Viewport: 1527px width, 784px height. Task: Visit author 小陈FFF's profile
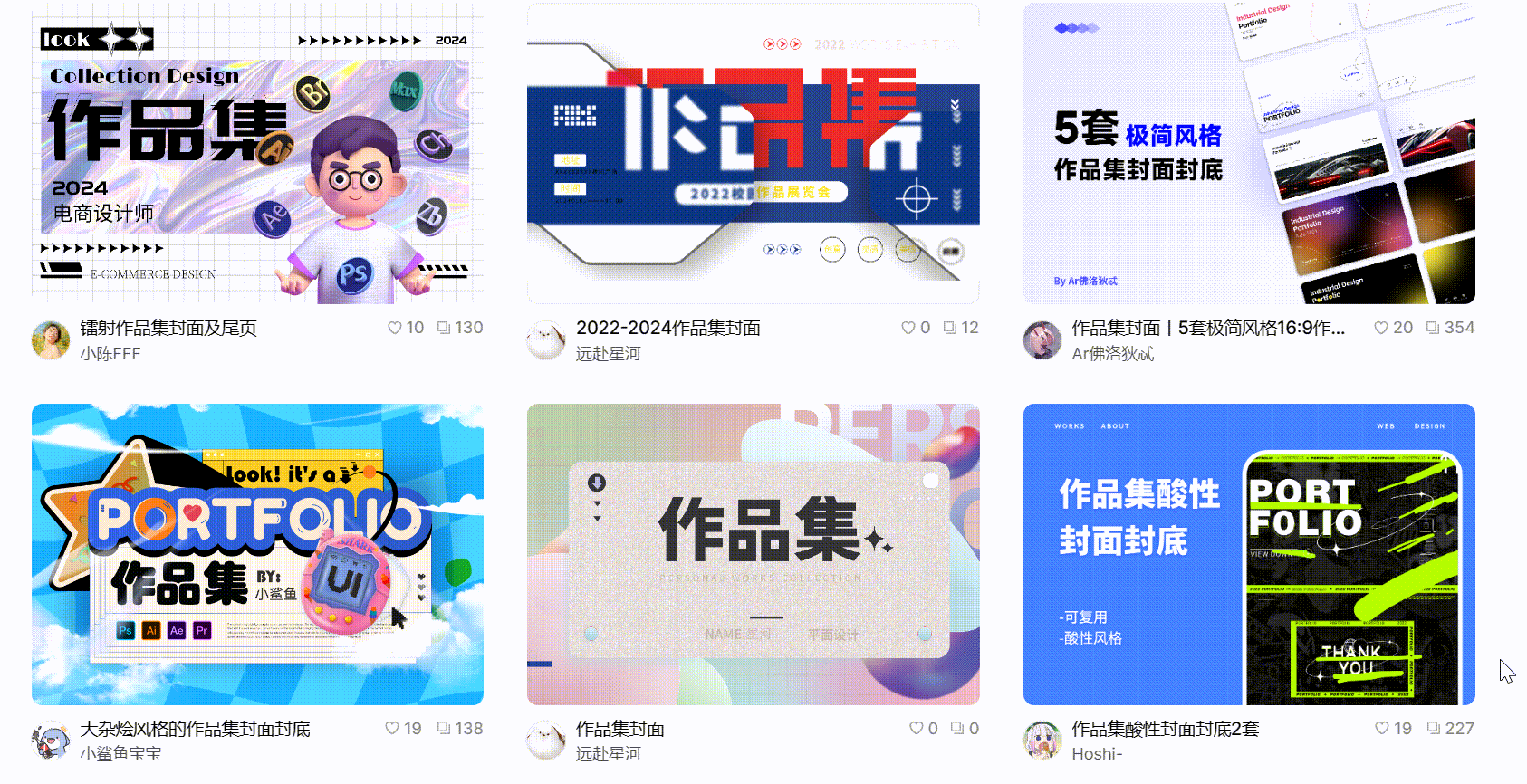click(x=110, y=354)
